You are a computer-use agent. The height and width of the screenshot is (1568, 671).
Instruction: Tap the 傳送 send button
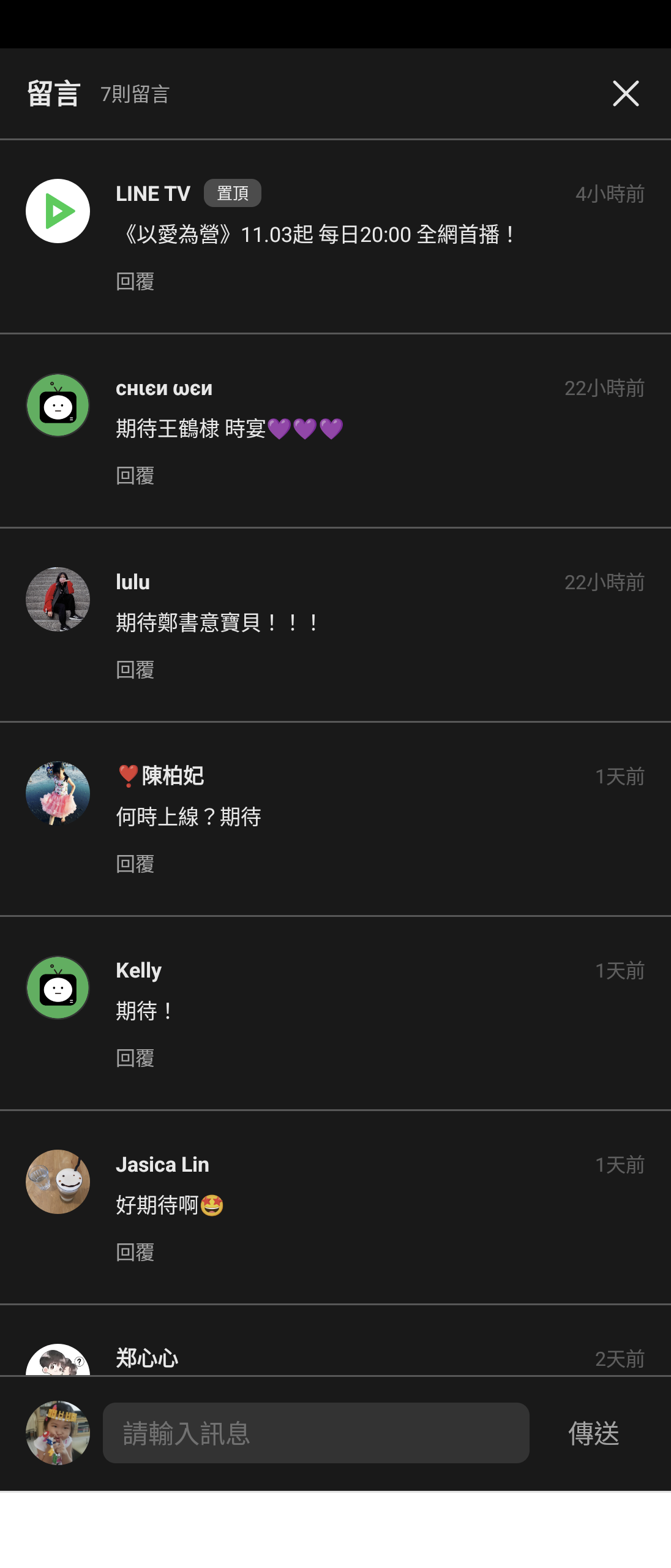593,1433
